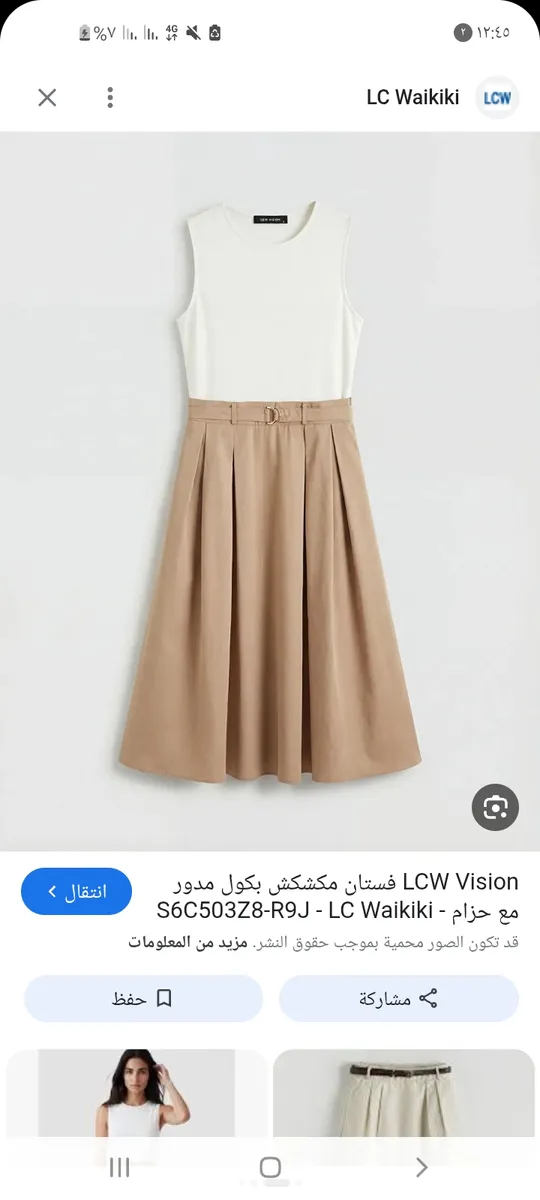Viewport: 540px width, 1200px height.
Task: Open the three-dot overflow menu
Action: (110, 97)
